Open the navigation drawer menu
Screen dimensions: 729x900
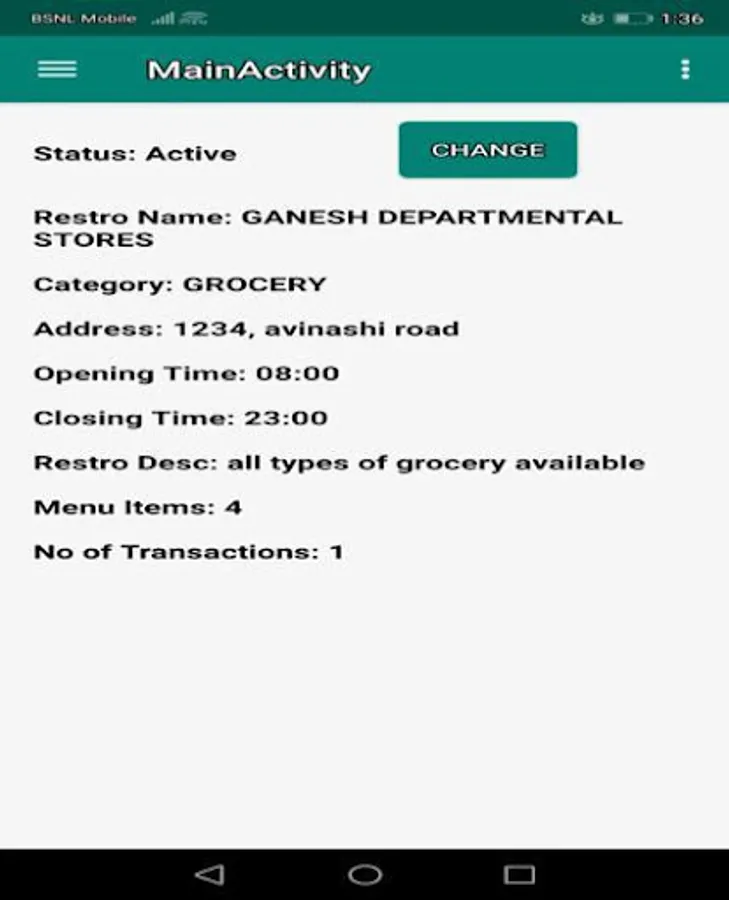tap(57, 69)
